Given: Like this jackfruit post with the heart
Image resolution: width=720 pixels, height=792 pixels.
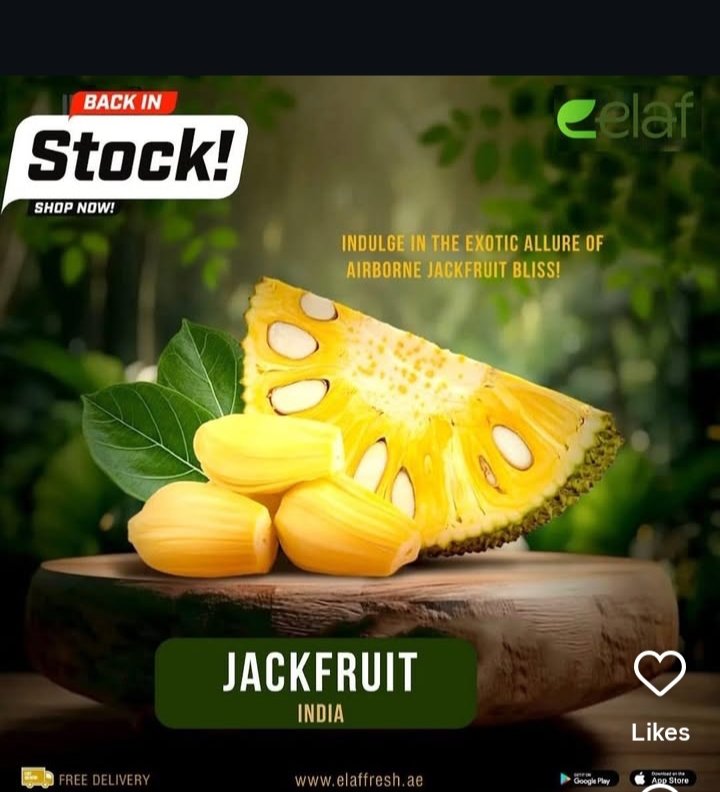Looking at the screenshot, I should pos(660,673).
